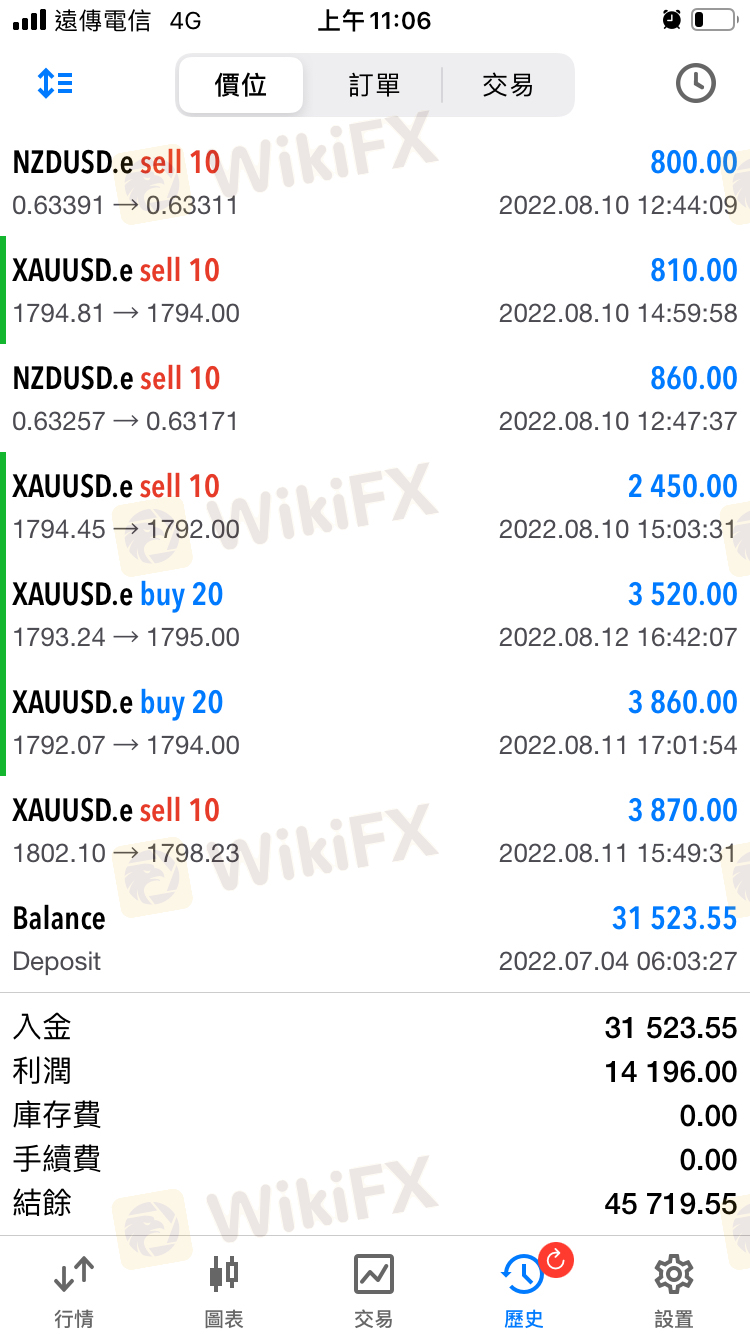Expand the XAUUSD.e sell with 3 870.00 profit
The width and height of the screenshot is (750, 1334).
click(x=375, y=831)
